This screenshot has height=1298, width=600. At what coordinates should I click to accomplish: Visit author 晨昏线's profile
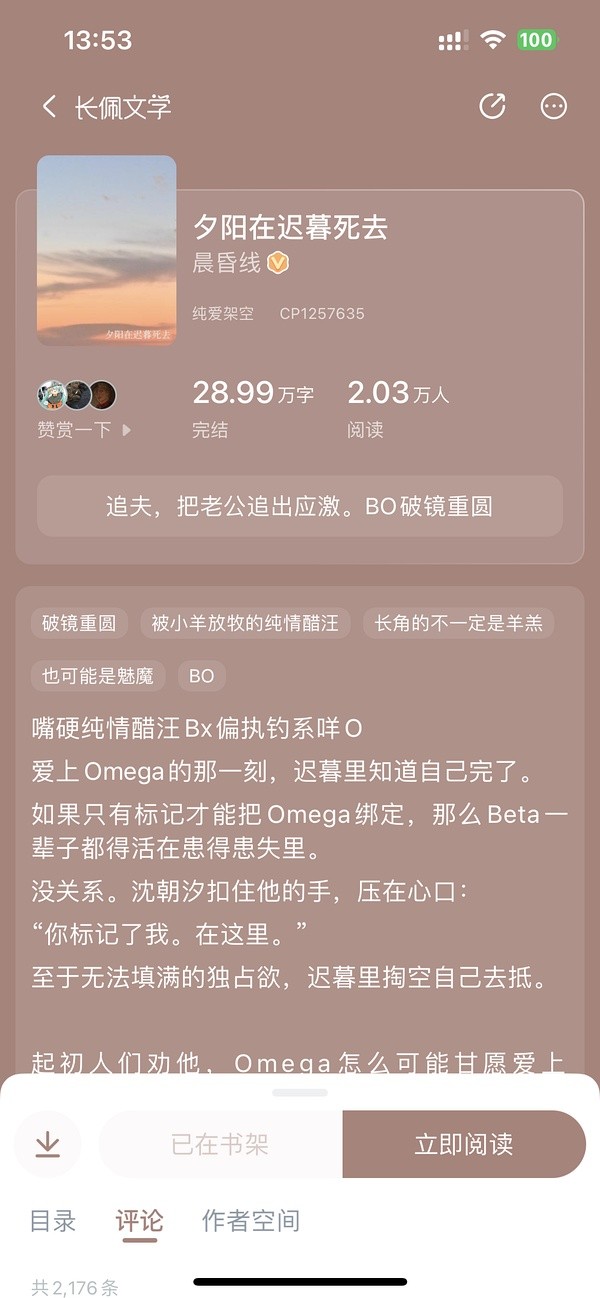[228, 263]
